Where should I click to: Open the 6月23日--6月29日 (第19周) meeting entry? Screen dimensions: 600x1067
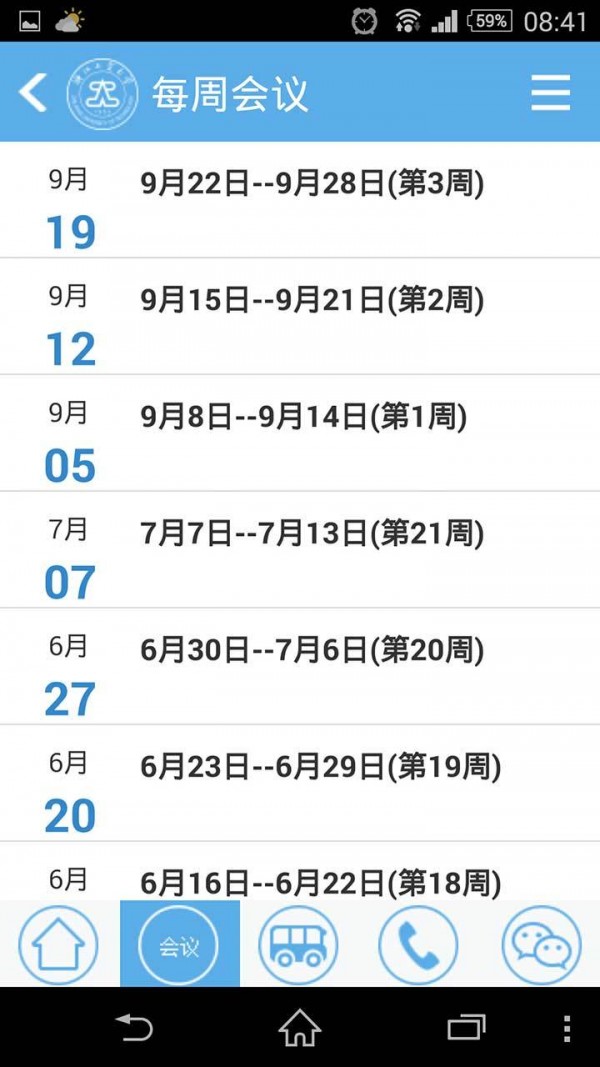click(300, 783)
